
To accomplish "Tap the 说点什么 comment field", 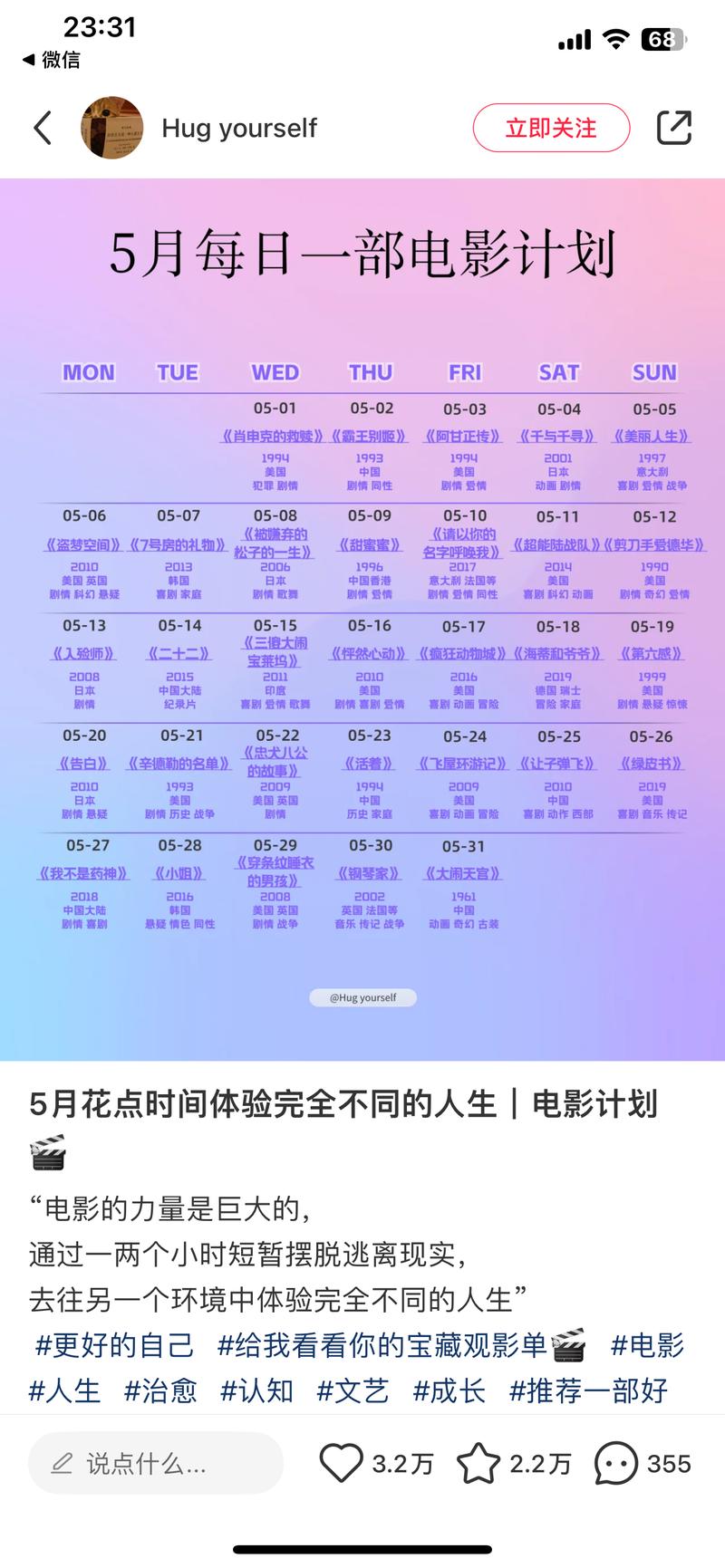I will [156, 1463].
